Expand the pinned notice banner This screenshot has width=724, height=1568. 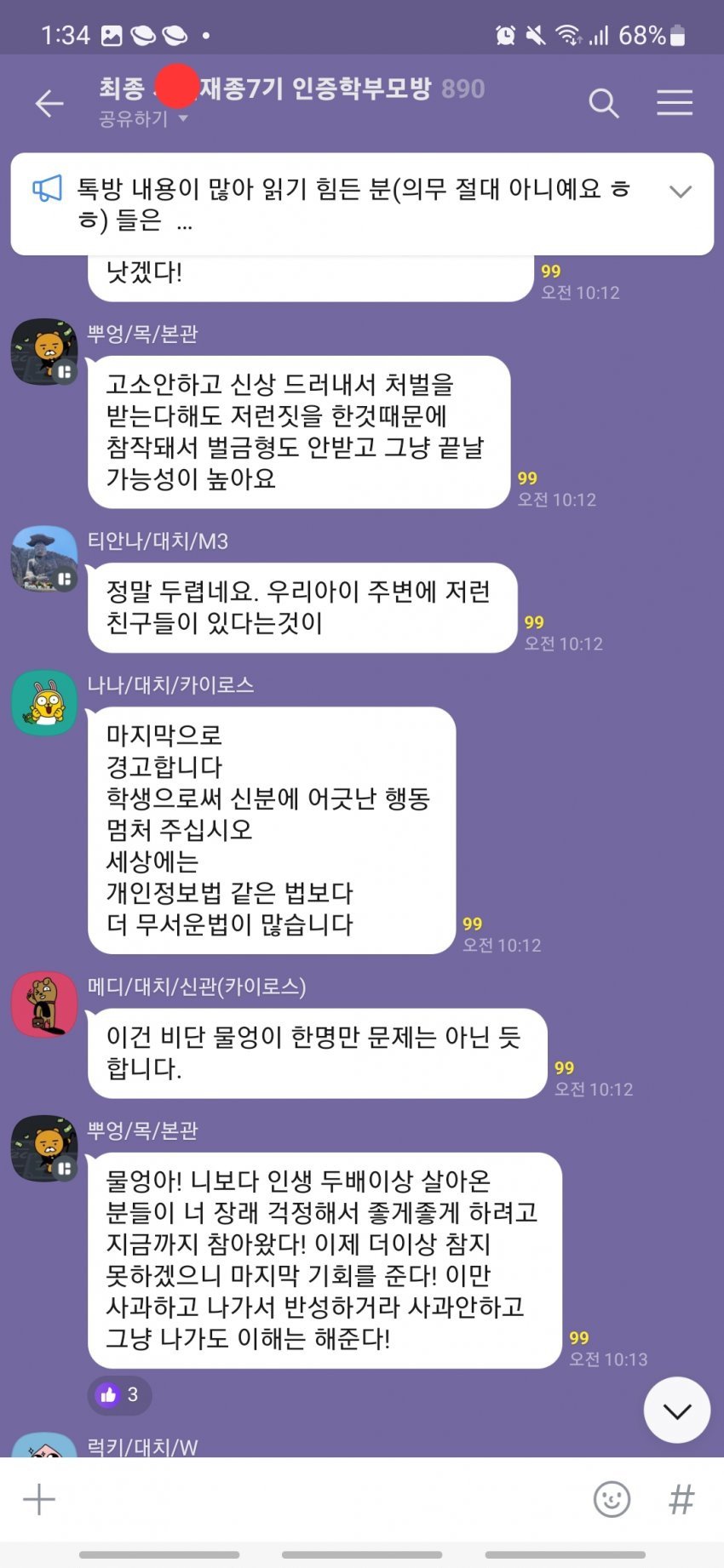pos(680,192)
